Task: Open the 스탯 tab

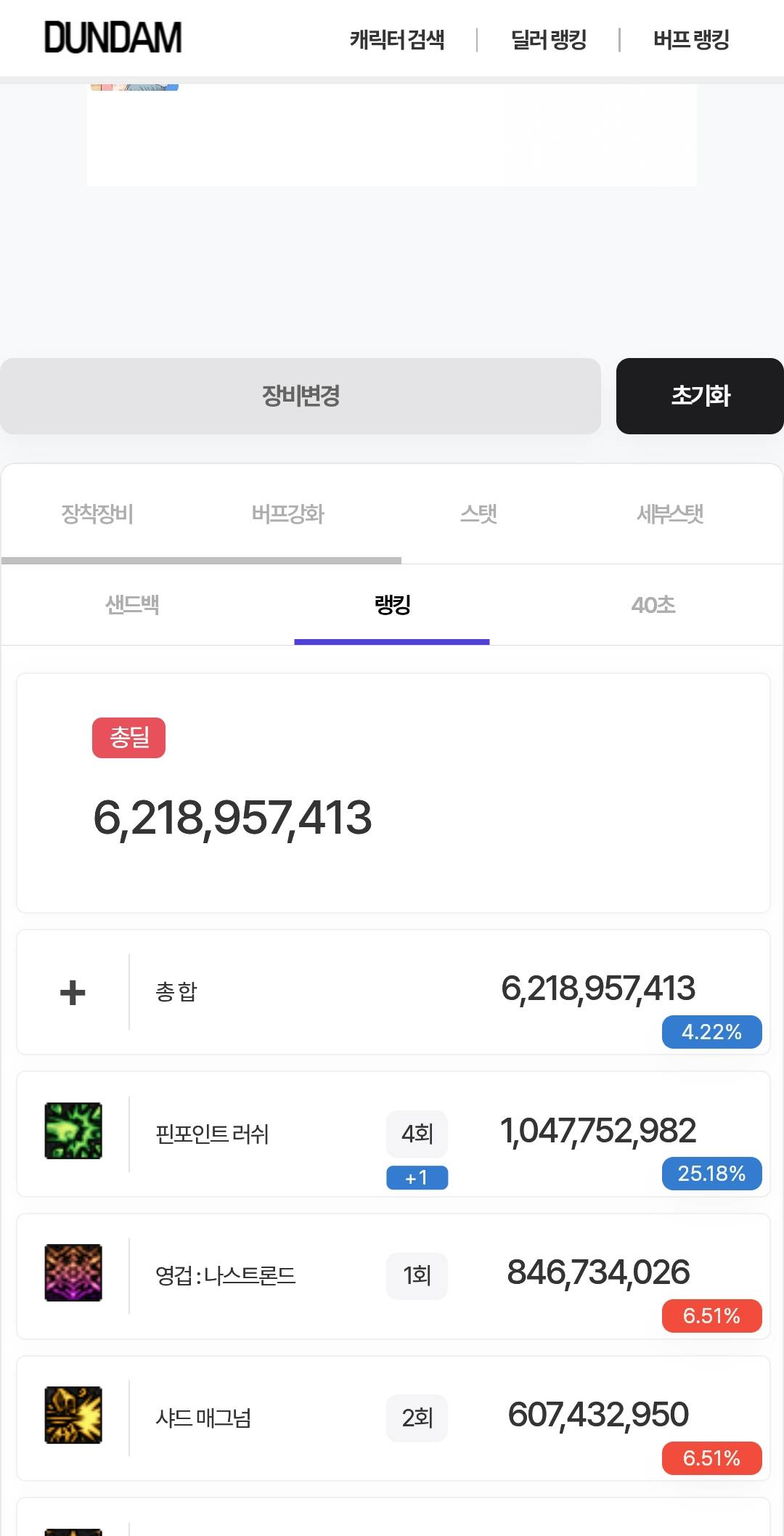Action: (x=479, y=514)
